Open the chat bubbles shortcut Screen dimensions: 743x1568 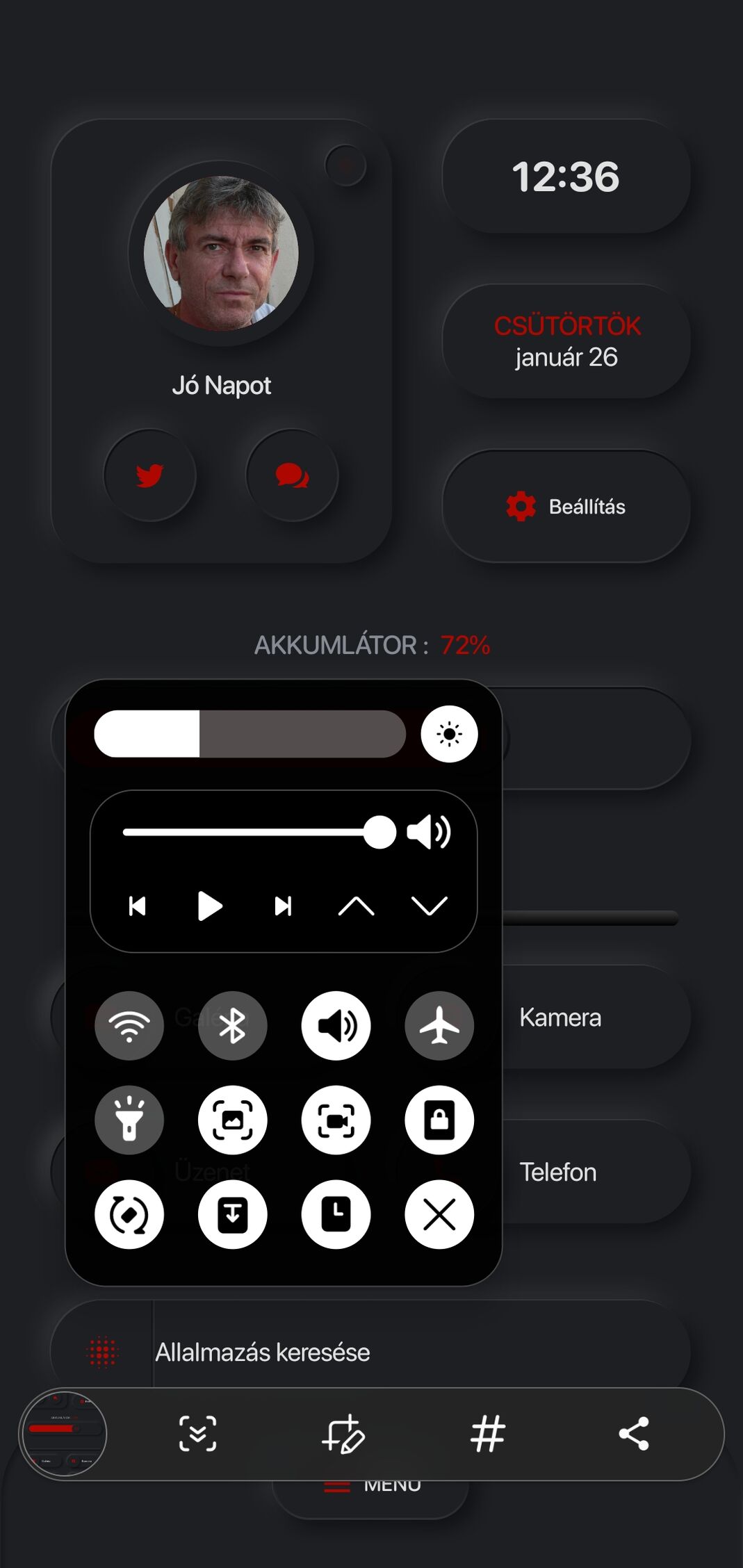292,475
